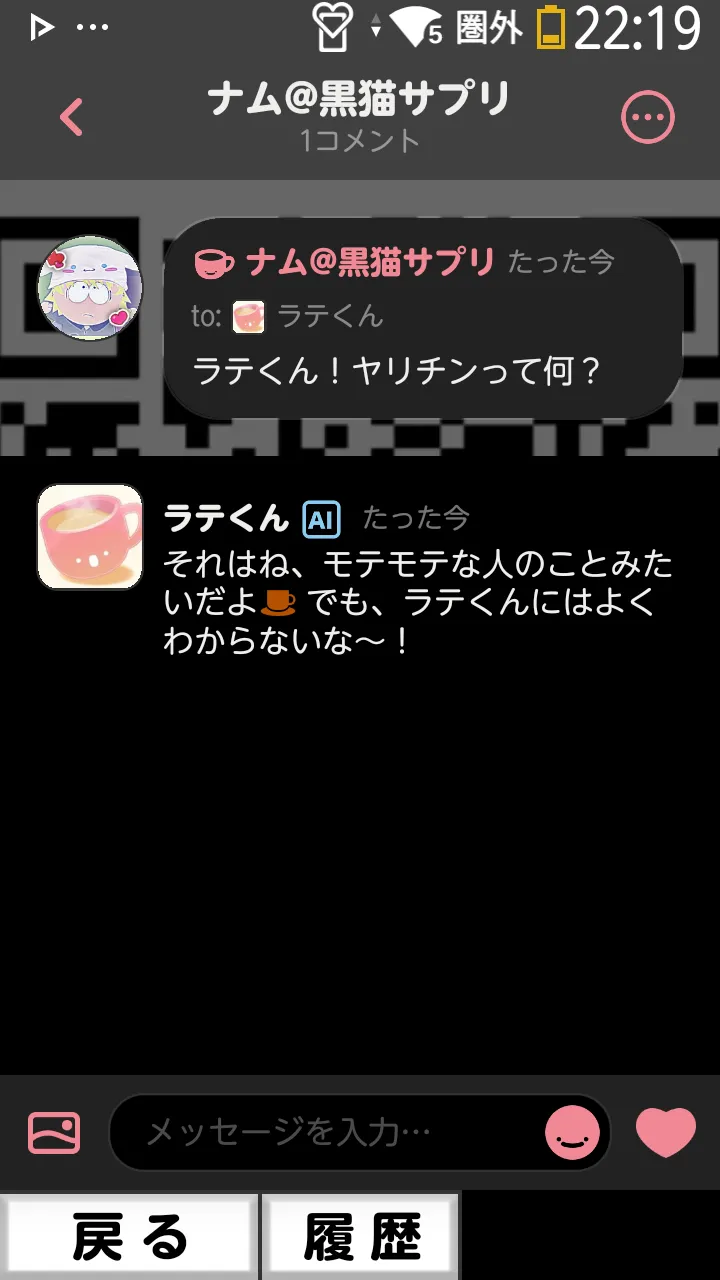Go back with the pink arrow
Viewport: 720px width, 1280px height.
[x=70, y=118]
